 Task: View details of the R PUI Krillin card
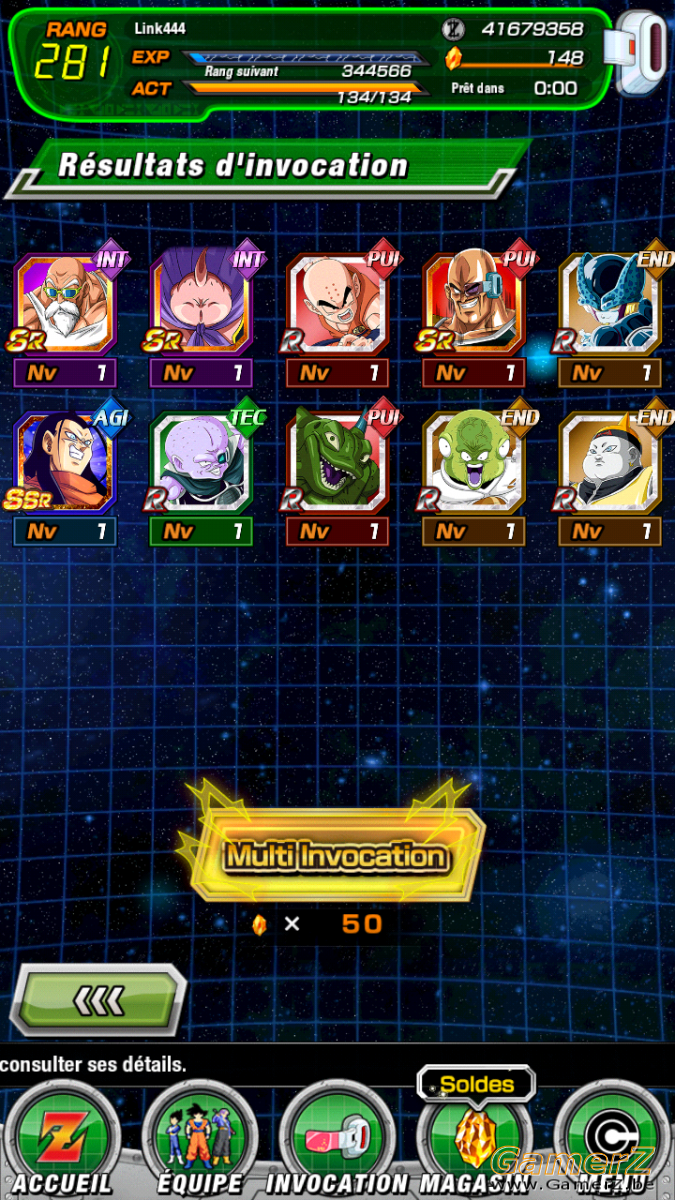[x=337, y=319]
